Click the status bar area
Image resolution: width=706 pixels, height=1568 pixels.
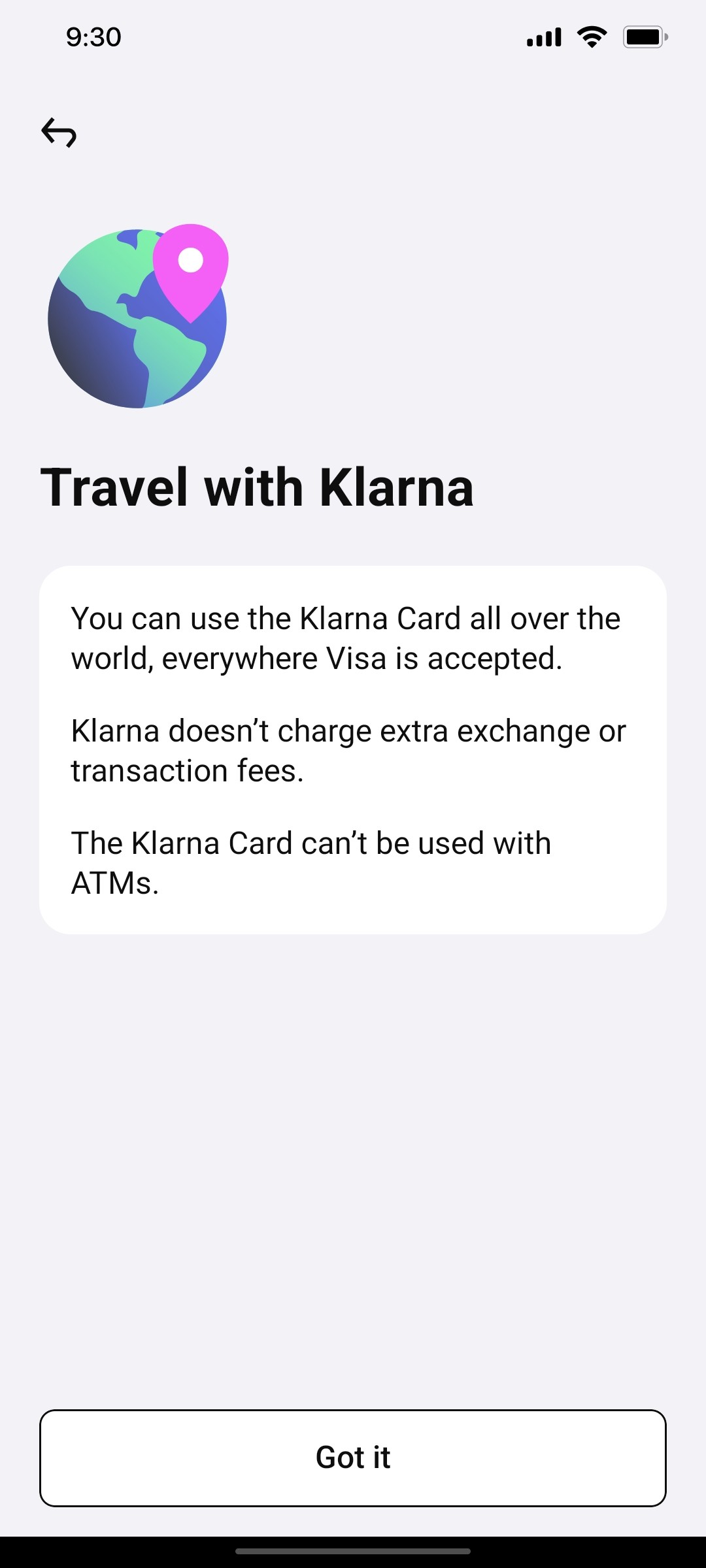353,37
